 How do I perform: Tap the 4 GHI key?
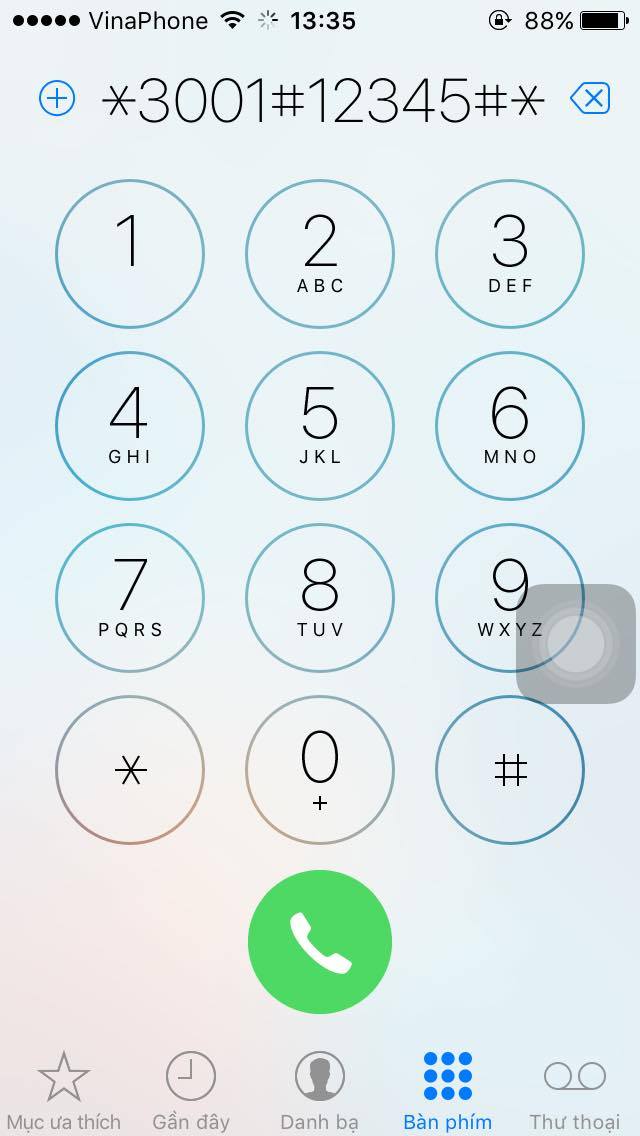click(130, 426)
